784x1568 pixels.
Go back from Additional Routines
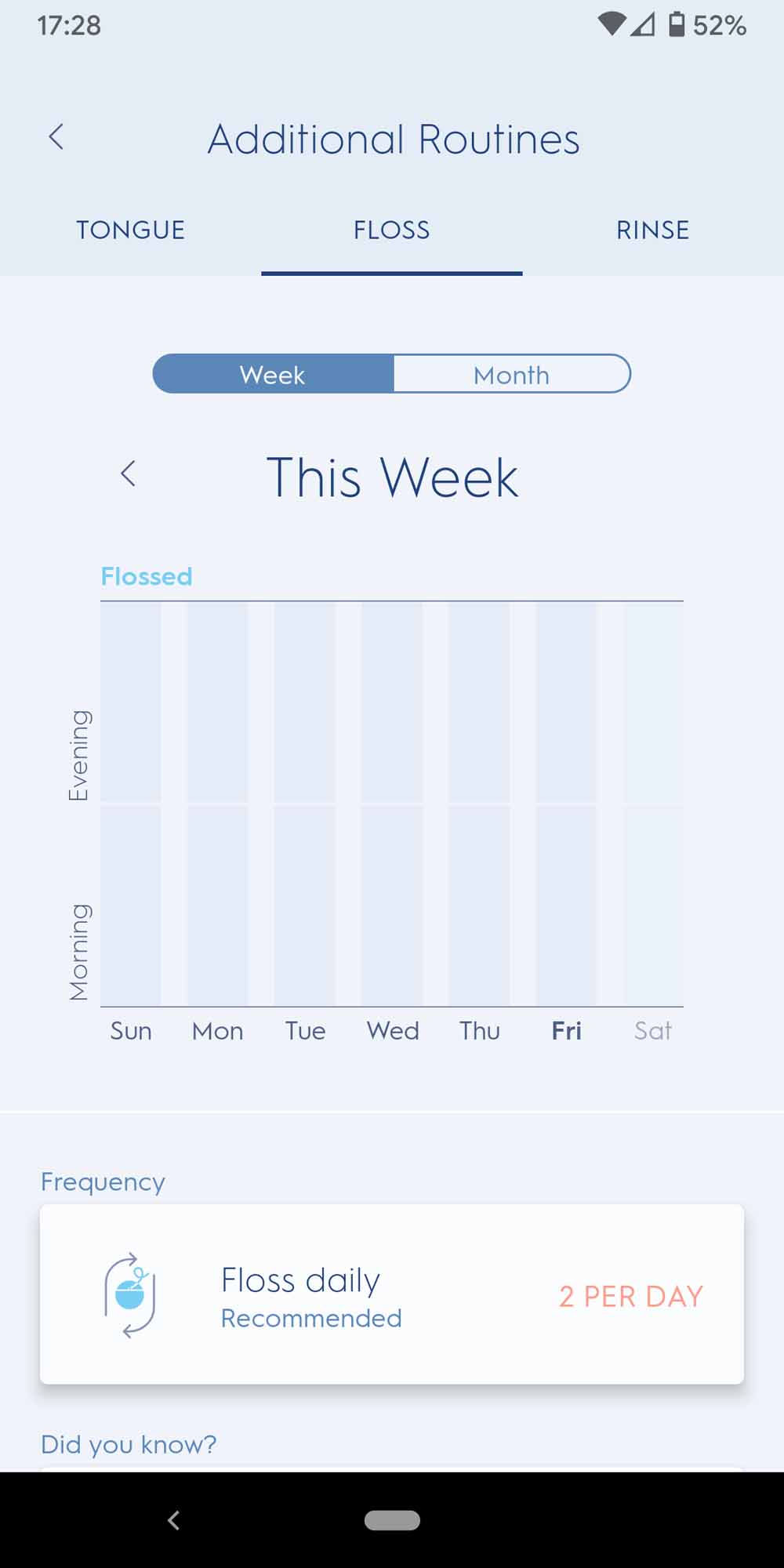pyautogui.click(x=56, y=137)
